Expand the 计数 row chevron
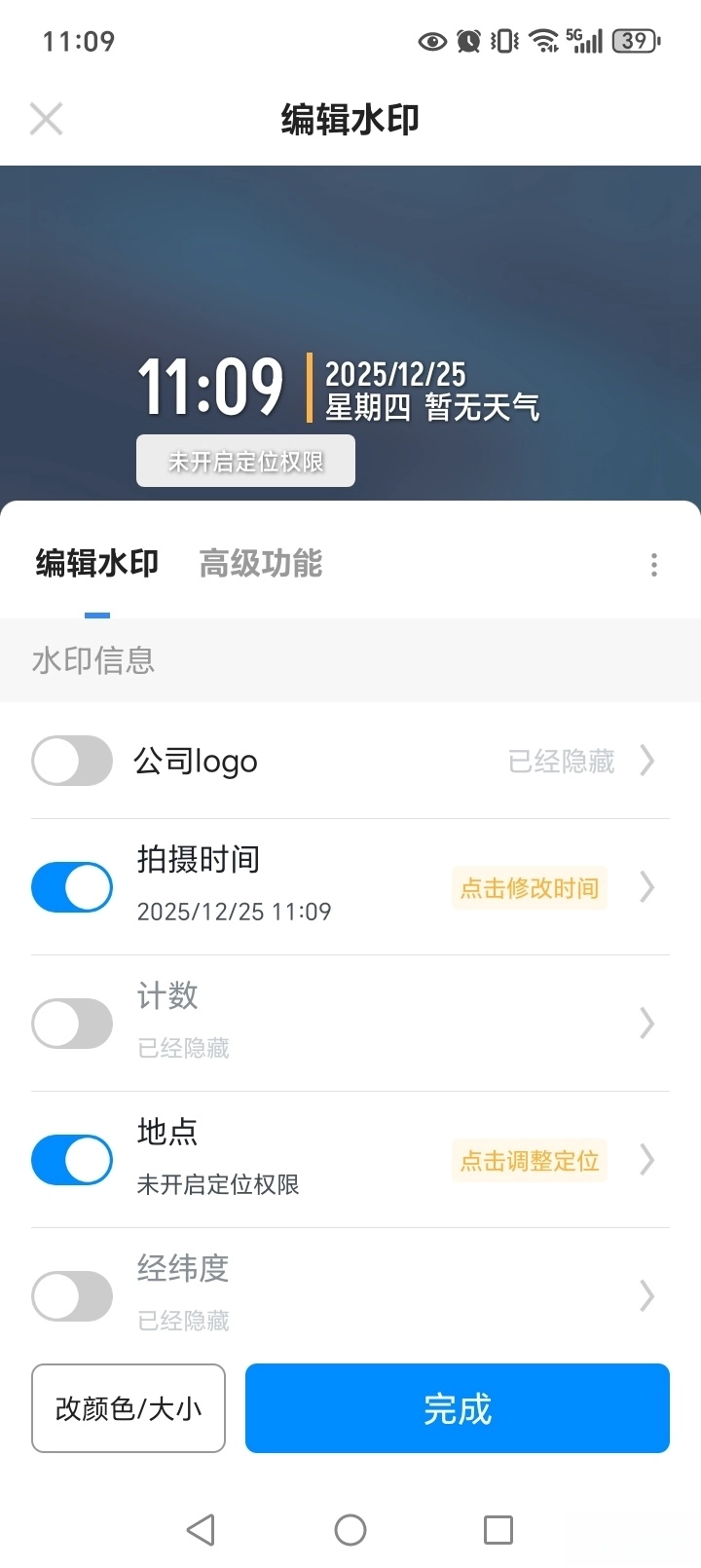 tap(646, 1023)
